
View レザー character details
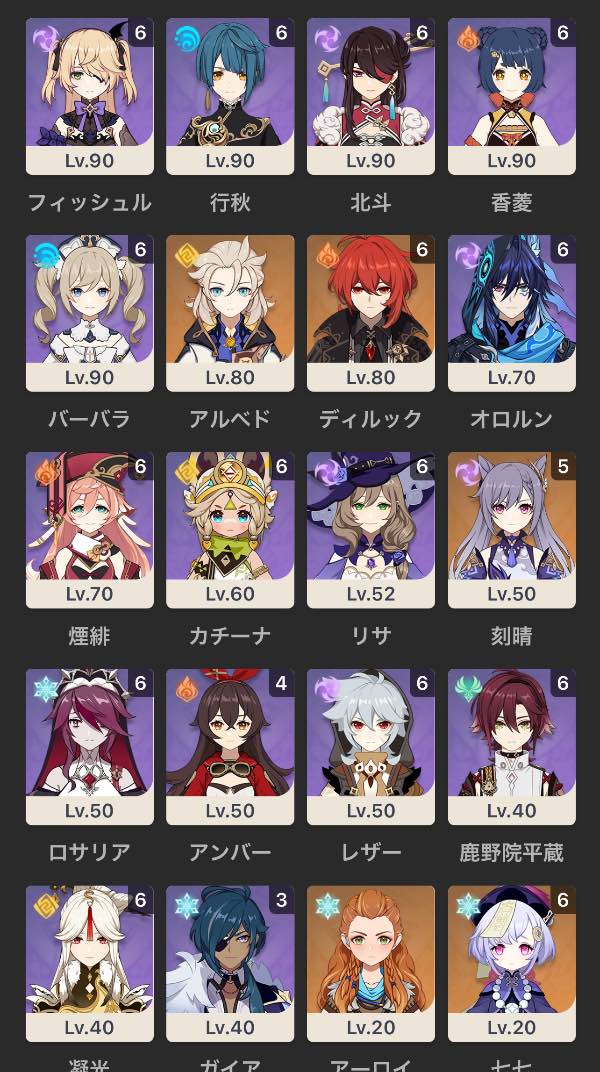[x=371, y=747]
